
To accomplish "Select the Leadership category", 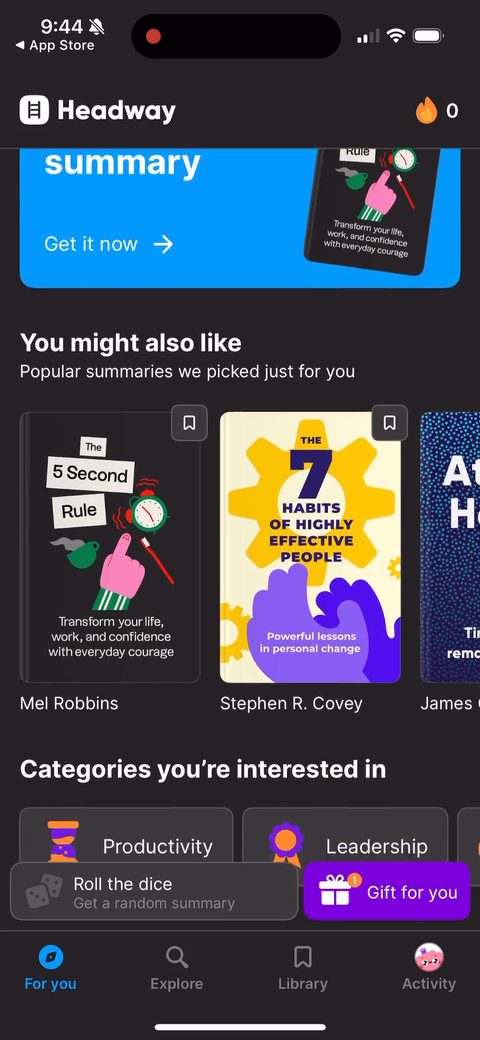I will [345, 836].
